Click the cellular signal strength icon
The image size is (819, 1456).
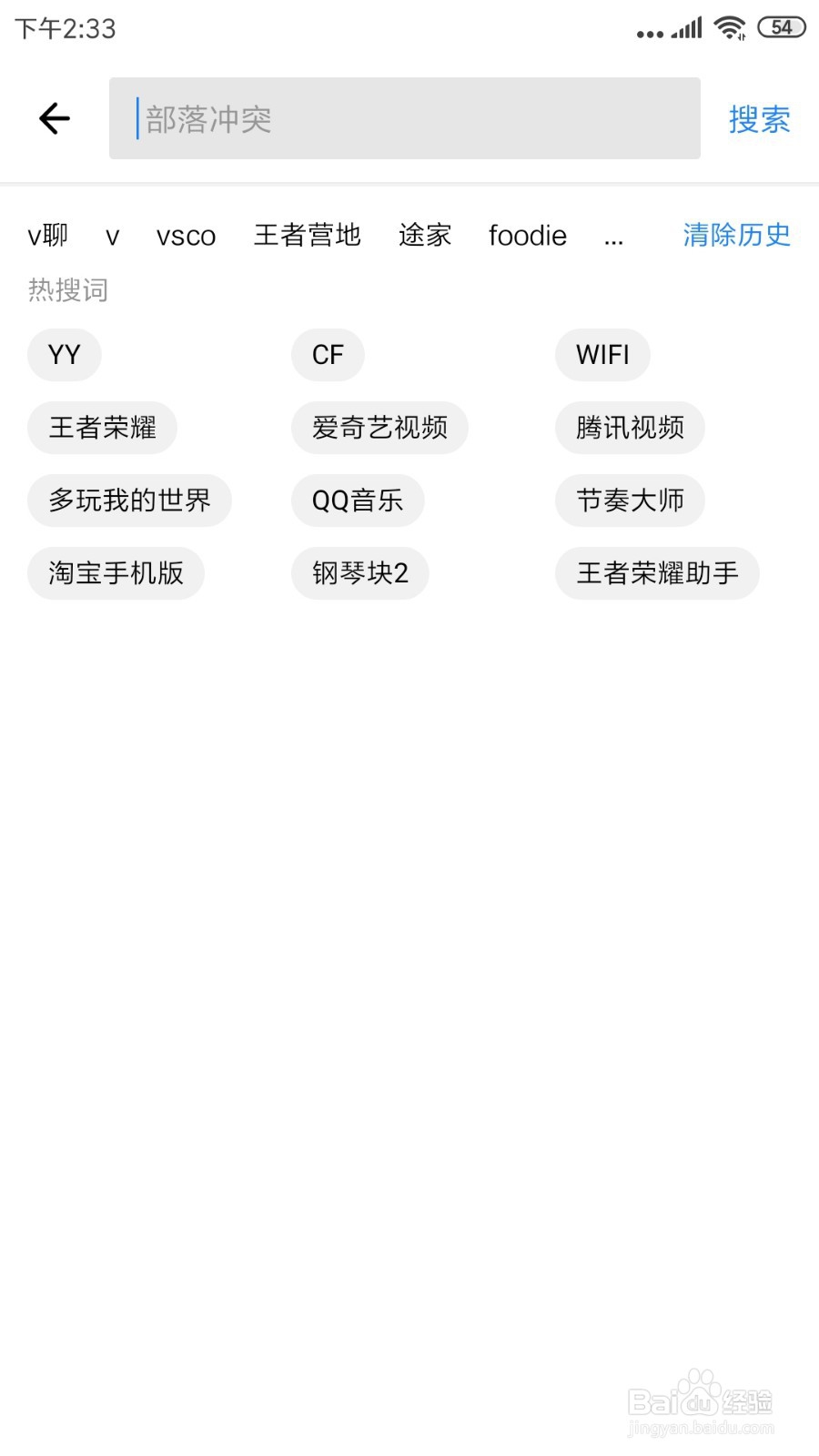pyautogui.click(x=684, y=27)
